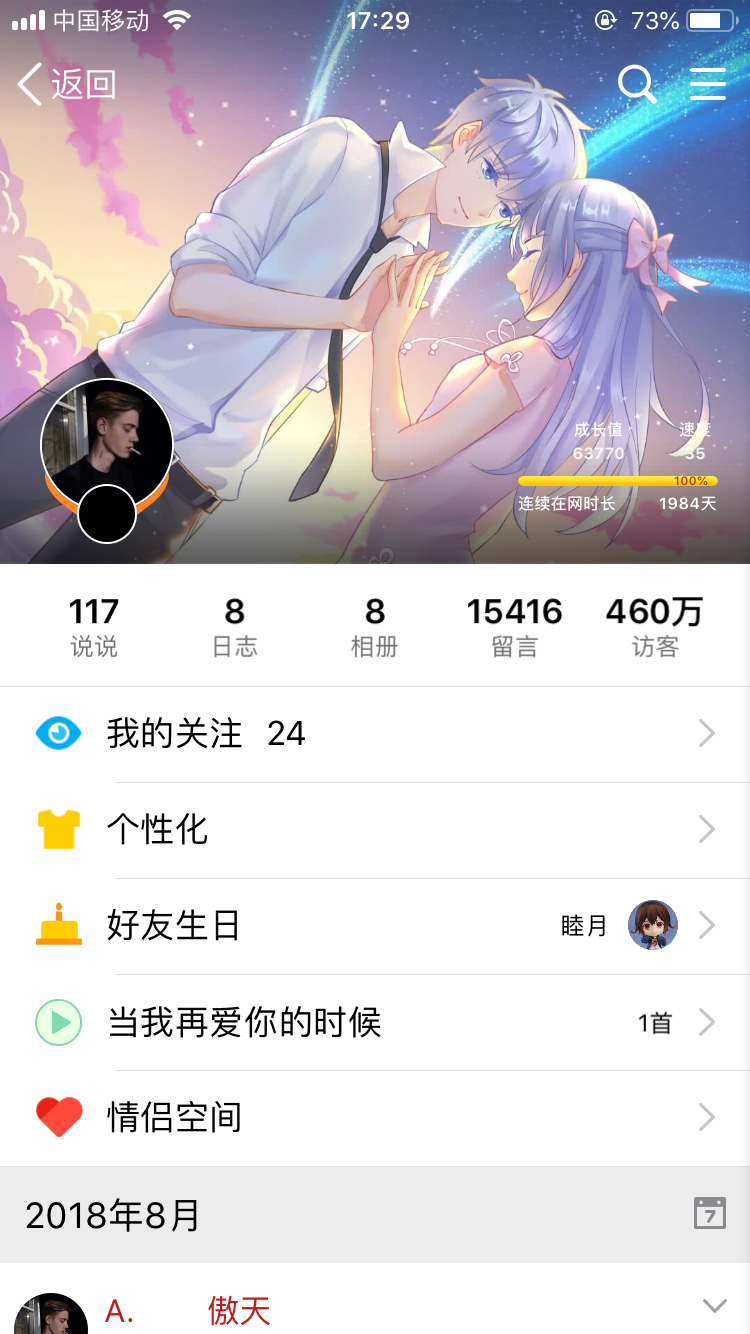Viewport: 750px width, 1334px height.
Task: Open the 情侣空间 couple space row
Action: pyautogui.click(x=375, y=1118)
